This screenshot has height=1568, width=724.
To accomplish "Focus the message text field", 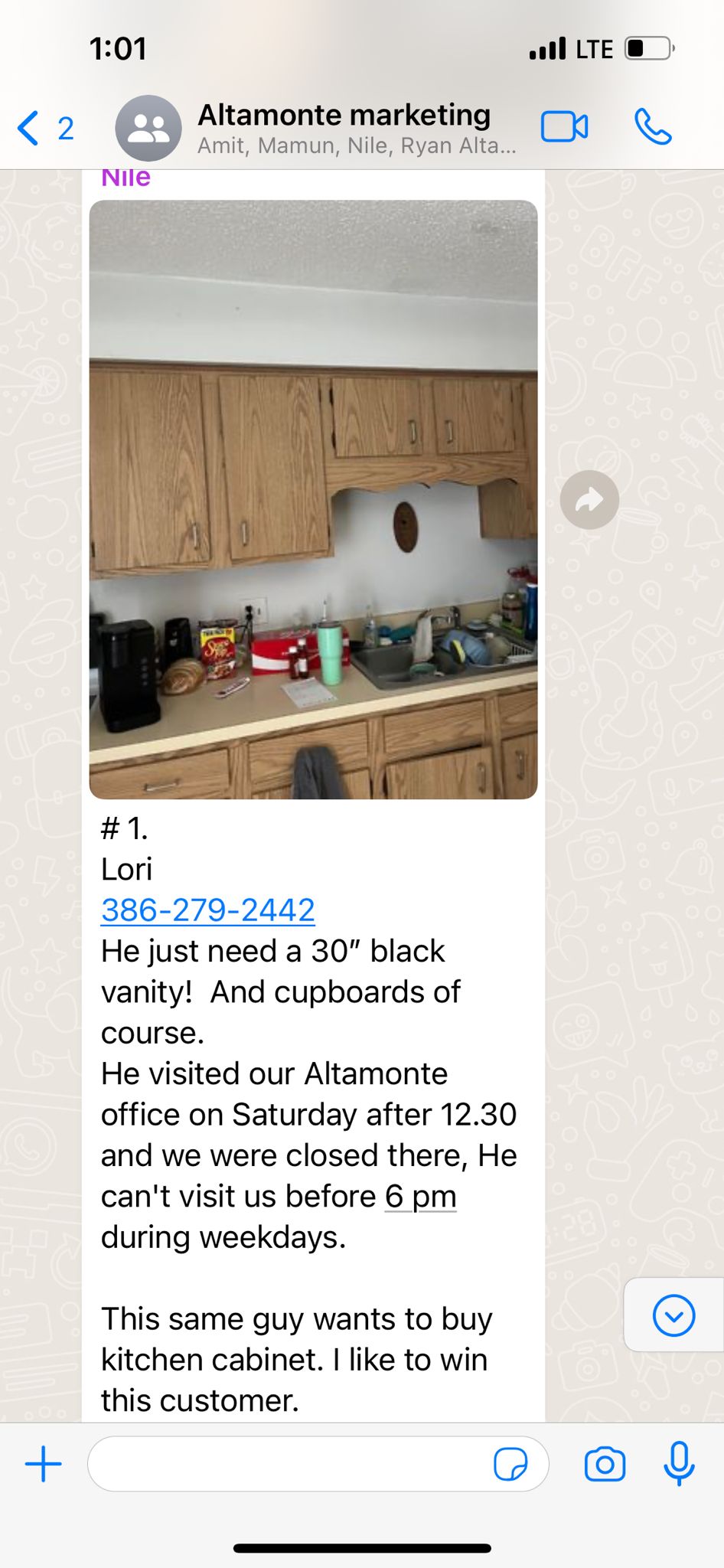I will click(x=291, y=1464).
